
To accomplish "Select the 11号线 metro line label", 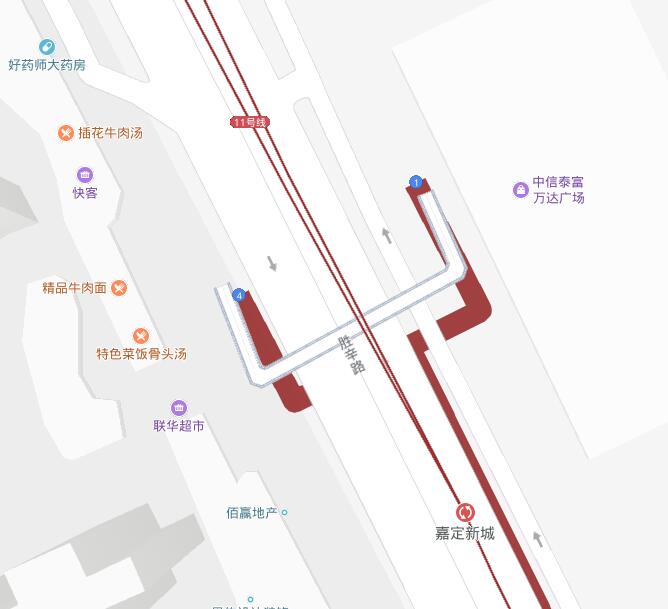I will point(250,122).
